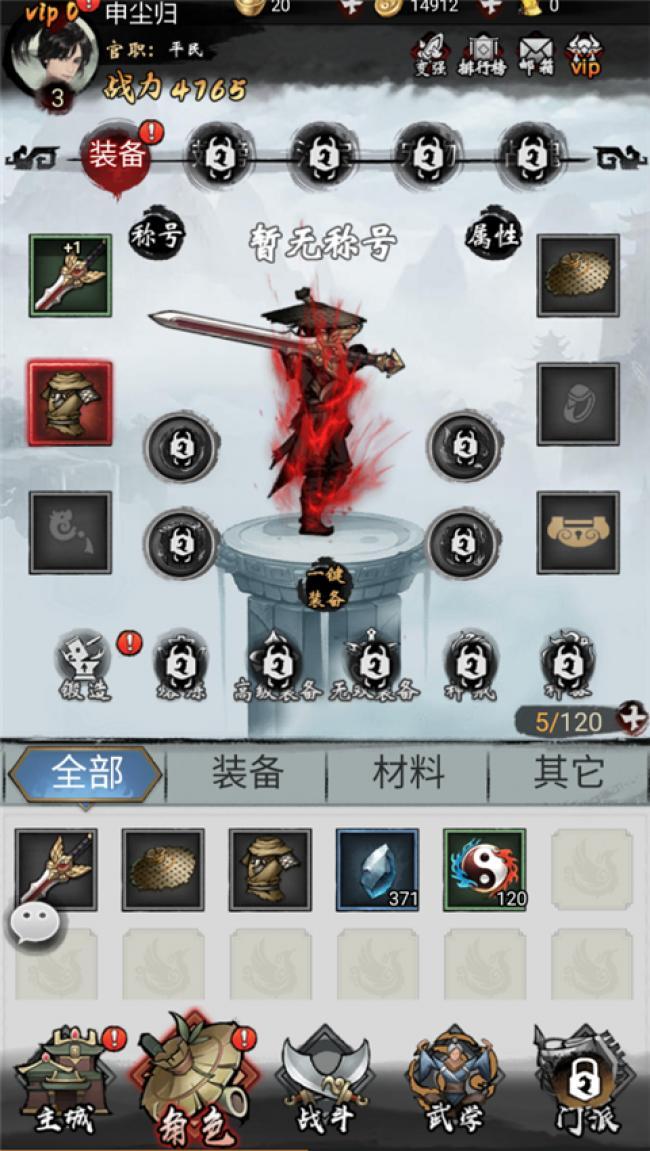Open the 邮箱 mailbox
Screen dimensions: 650x1151
tap(536, 54)
